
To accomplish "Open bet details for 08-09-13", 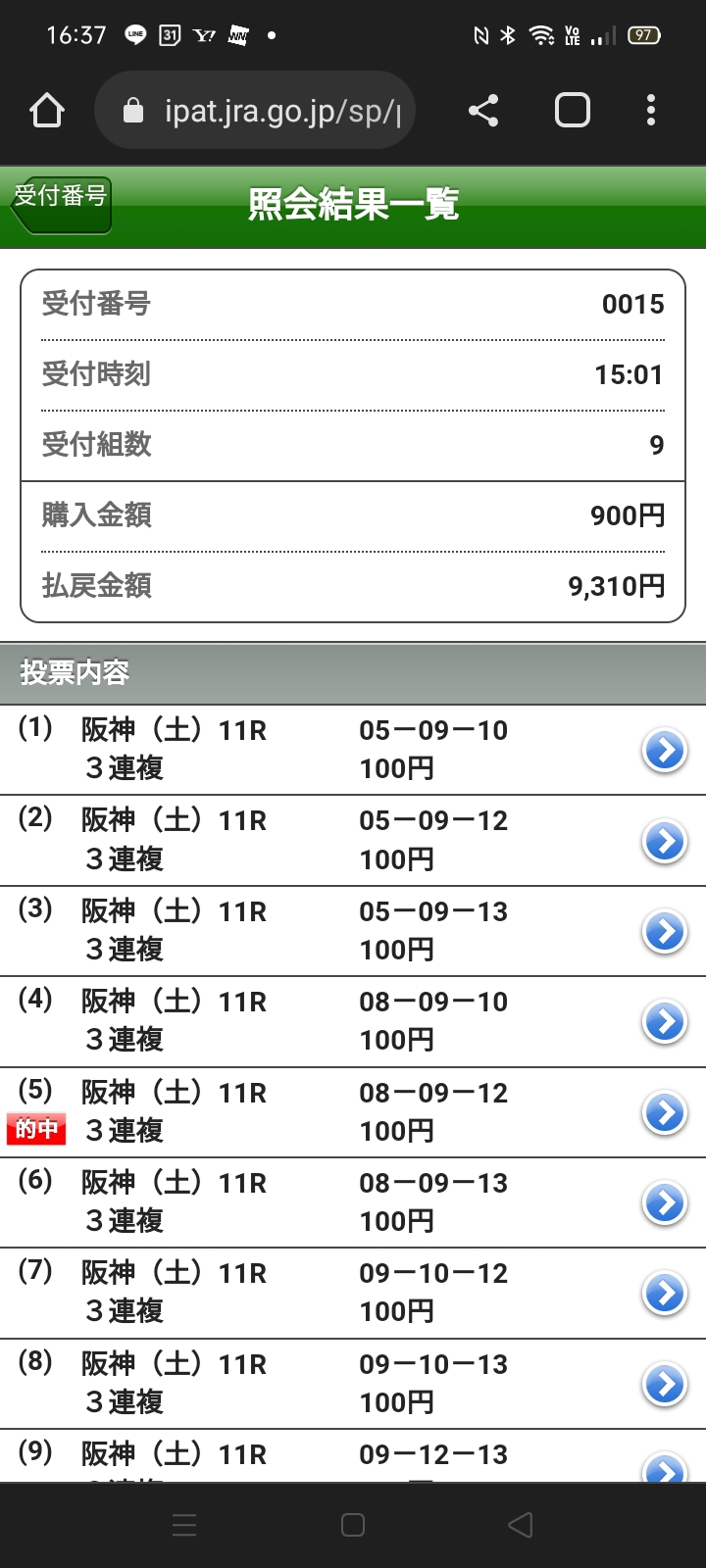I will coord(665,1203).
